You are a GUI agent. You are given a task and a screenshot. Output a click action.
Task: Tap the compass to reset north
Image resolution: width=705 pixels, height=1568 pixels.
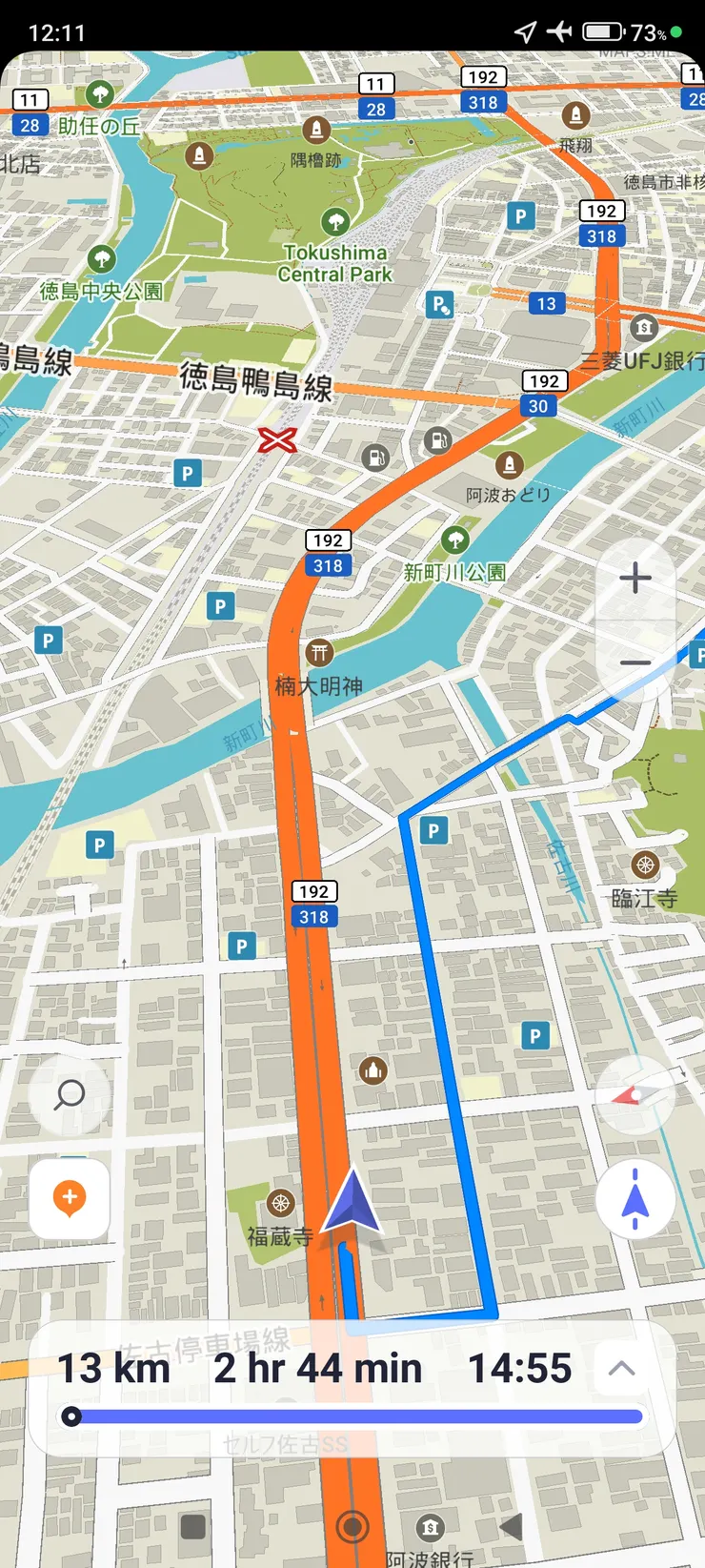point(635,1096)
